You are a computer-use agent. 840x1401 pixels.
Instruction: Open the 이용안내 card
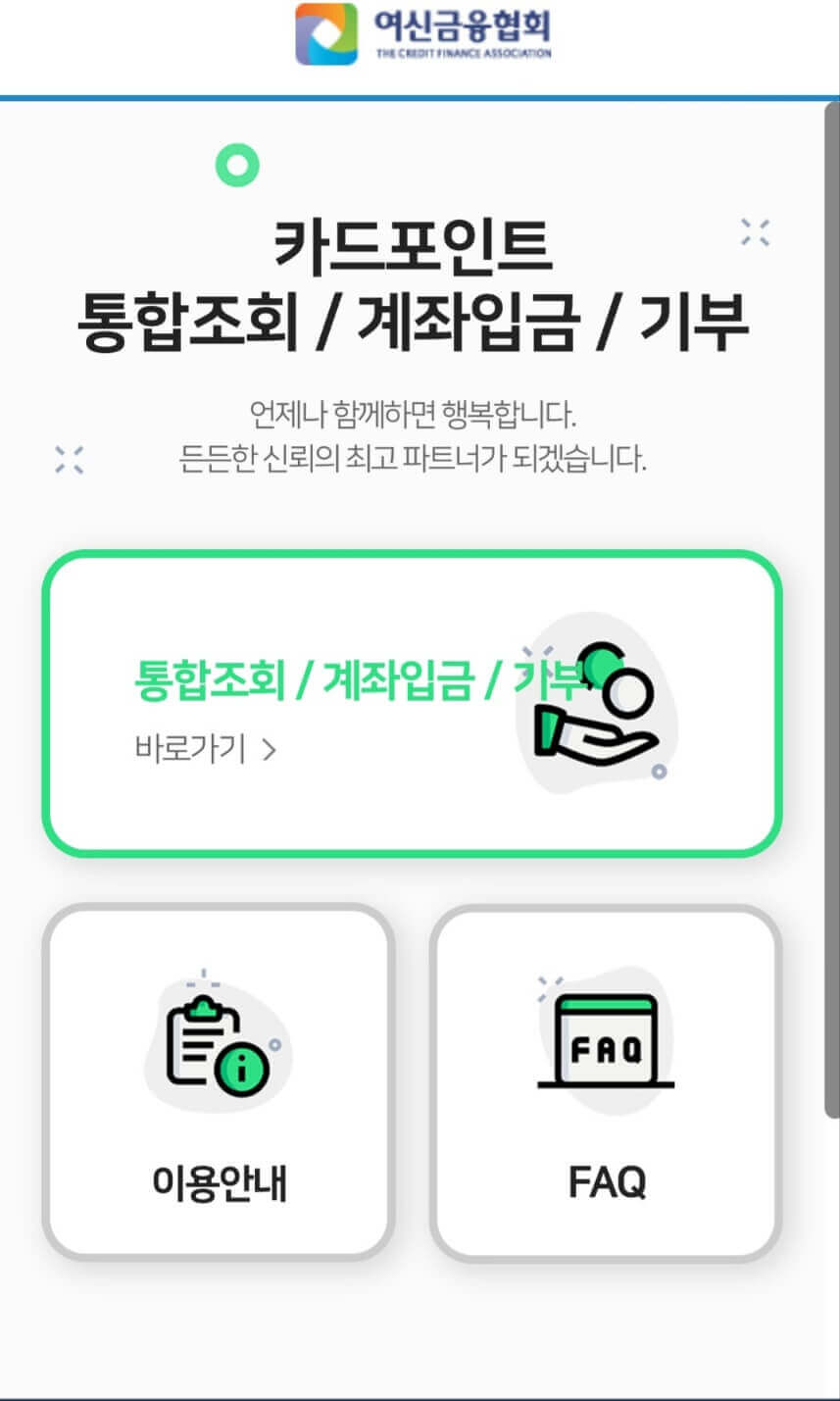coord(218,1081)
